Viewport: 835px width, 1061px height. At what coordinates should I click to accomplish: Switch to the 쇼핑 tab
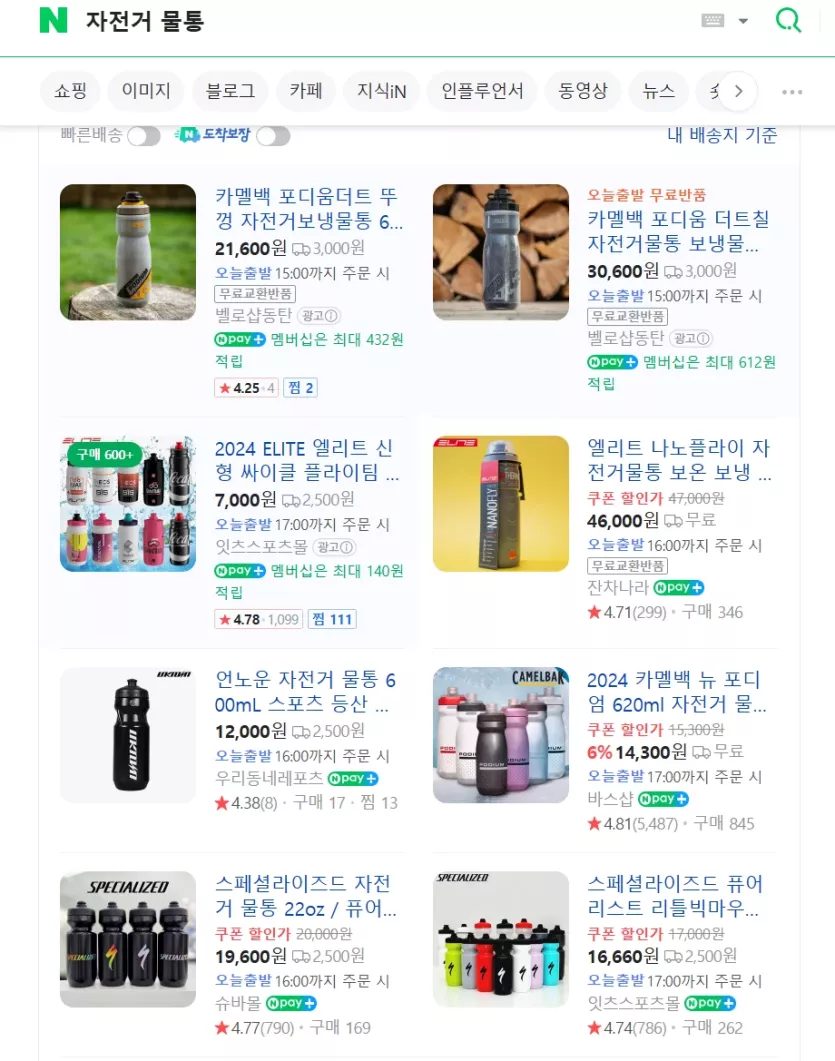click(x=71, y=91)
